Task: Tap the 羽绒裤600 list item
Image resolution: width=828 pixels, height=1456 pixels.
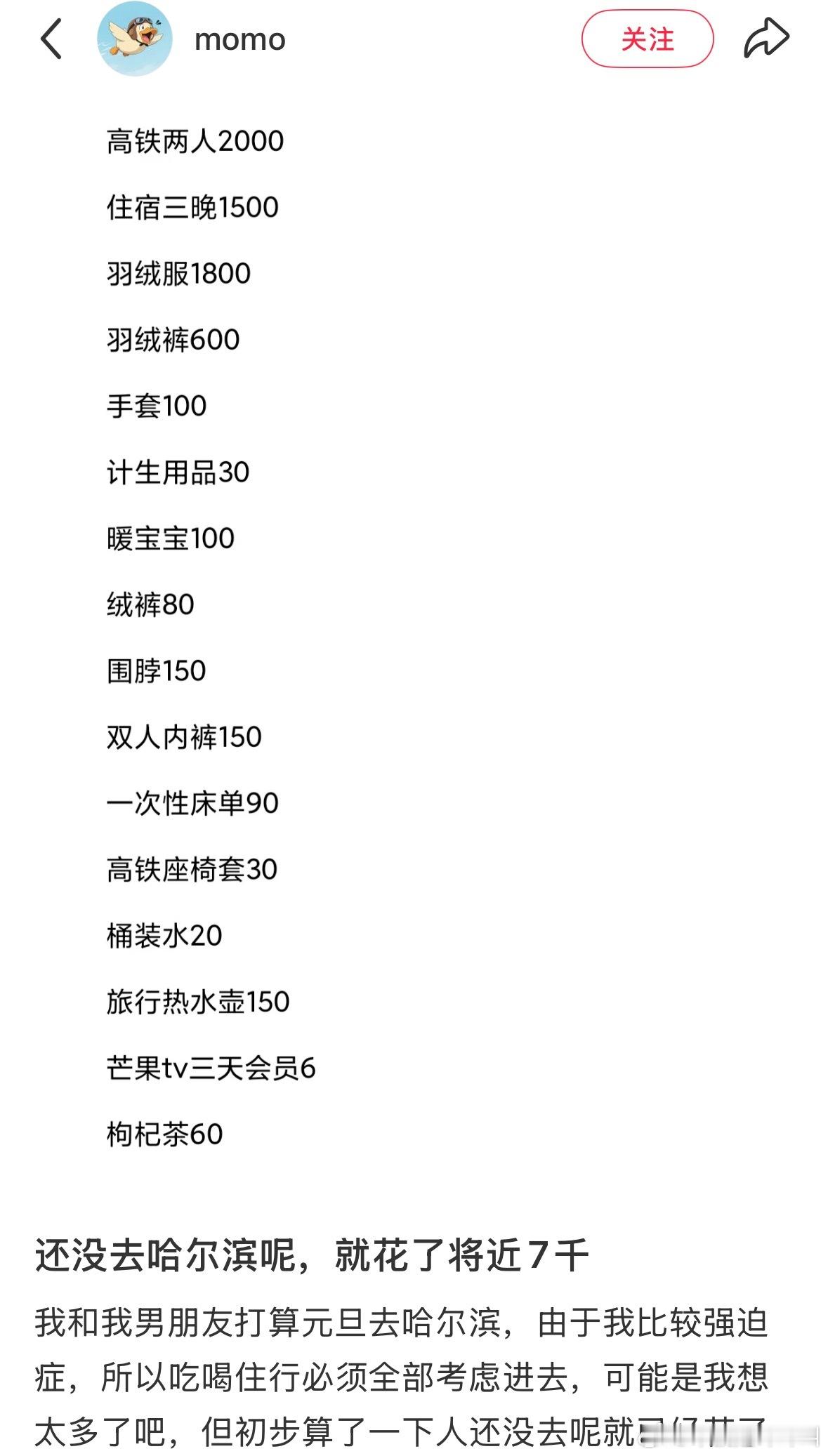Action: coord(174,338)
